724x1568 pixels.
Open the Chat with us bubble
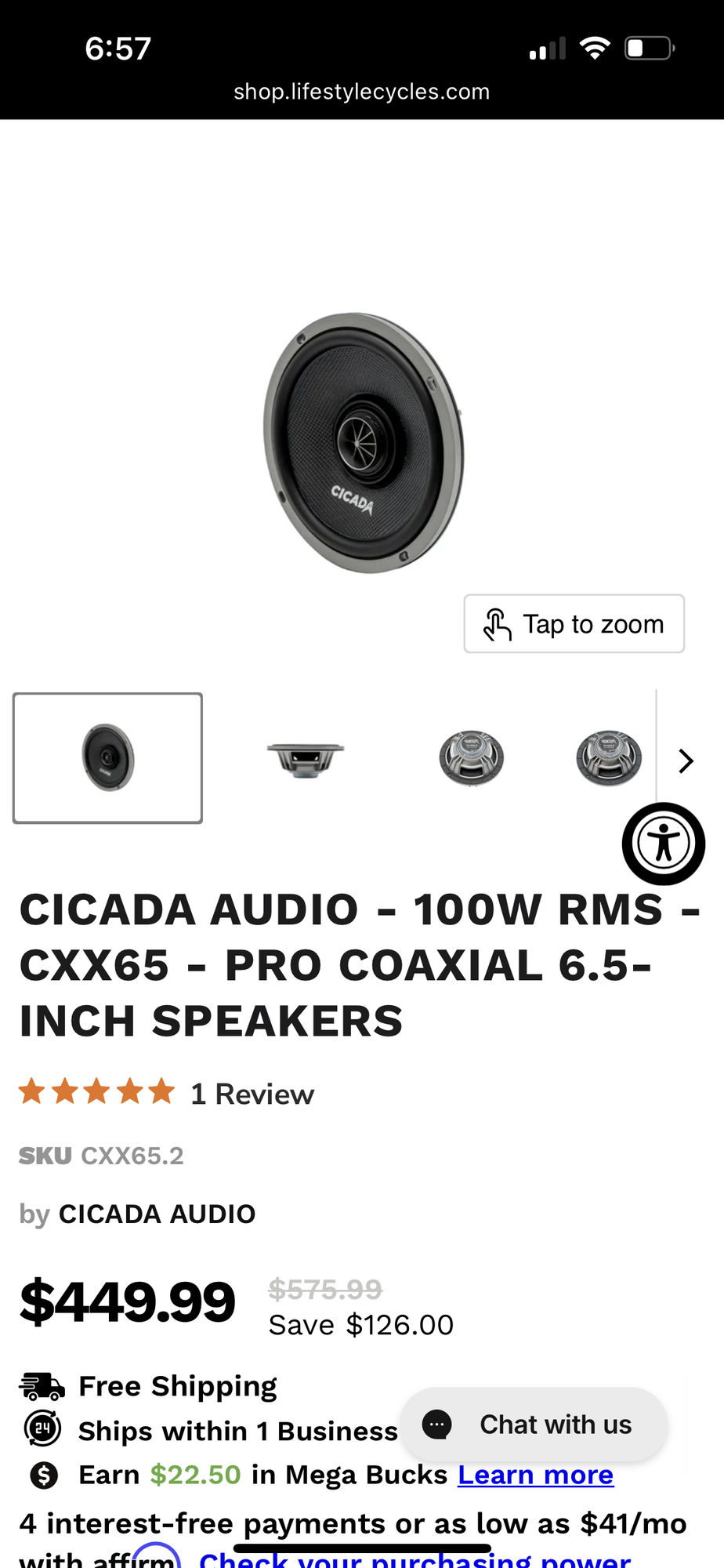point(534,1425)
